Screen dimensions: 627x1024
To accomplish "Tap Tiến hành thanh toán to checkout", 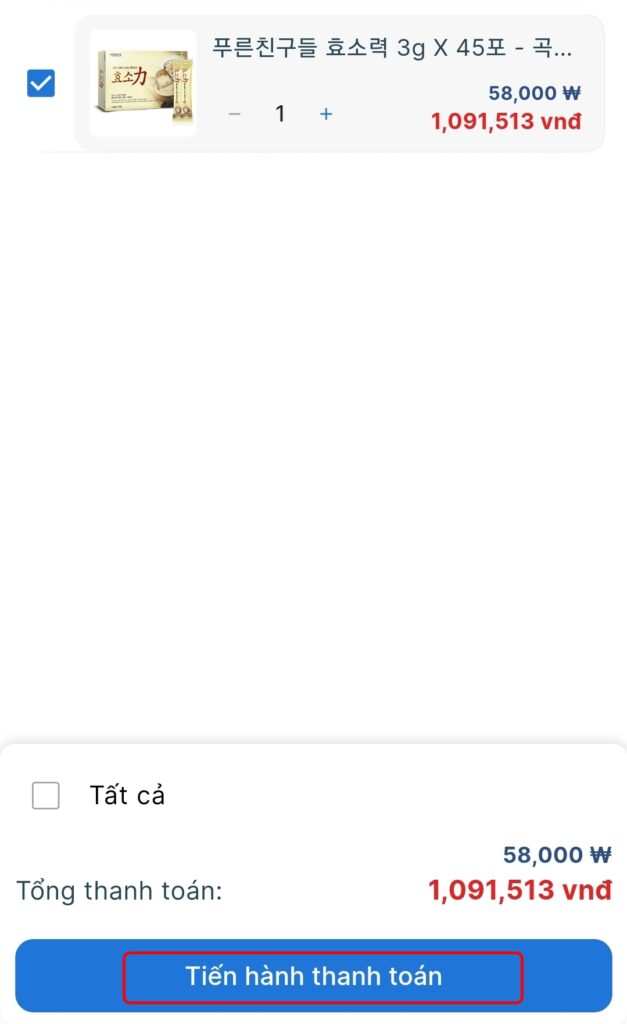I will 314,976.
